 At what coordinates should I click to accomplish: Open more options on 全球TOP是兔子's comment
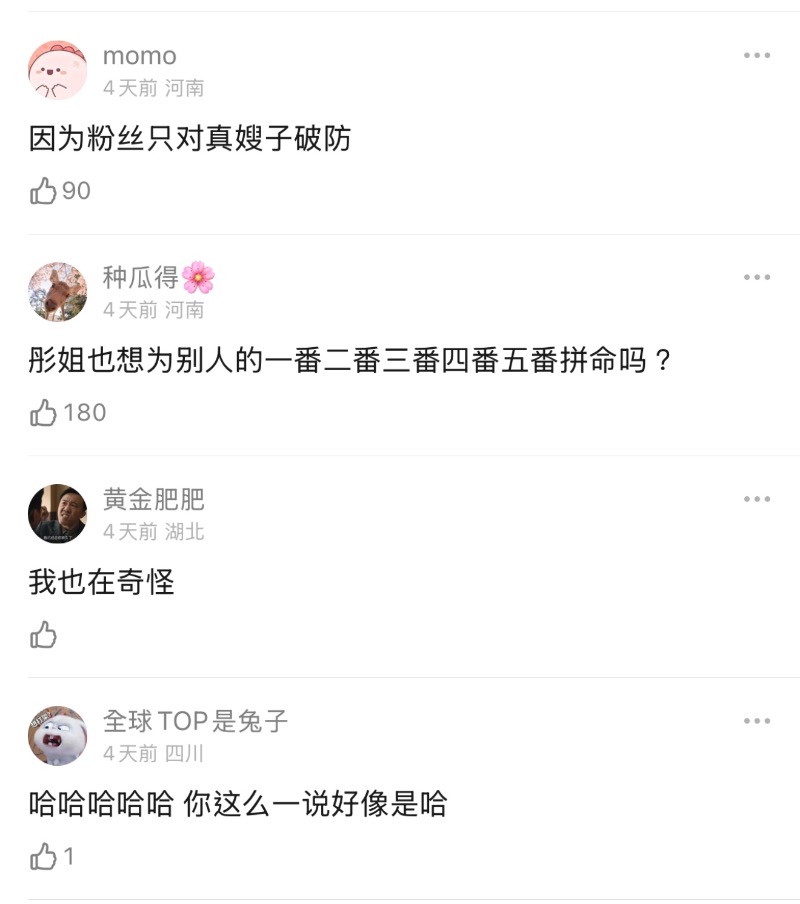point(757,722)
